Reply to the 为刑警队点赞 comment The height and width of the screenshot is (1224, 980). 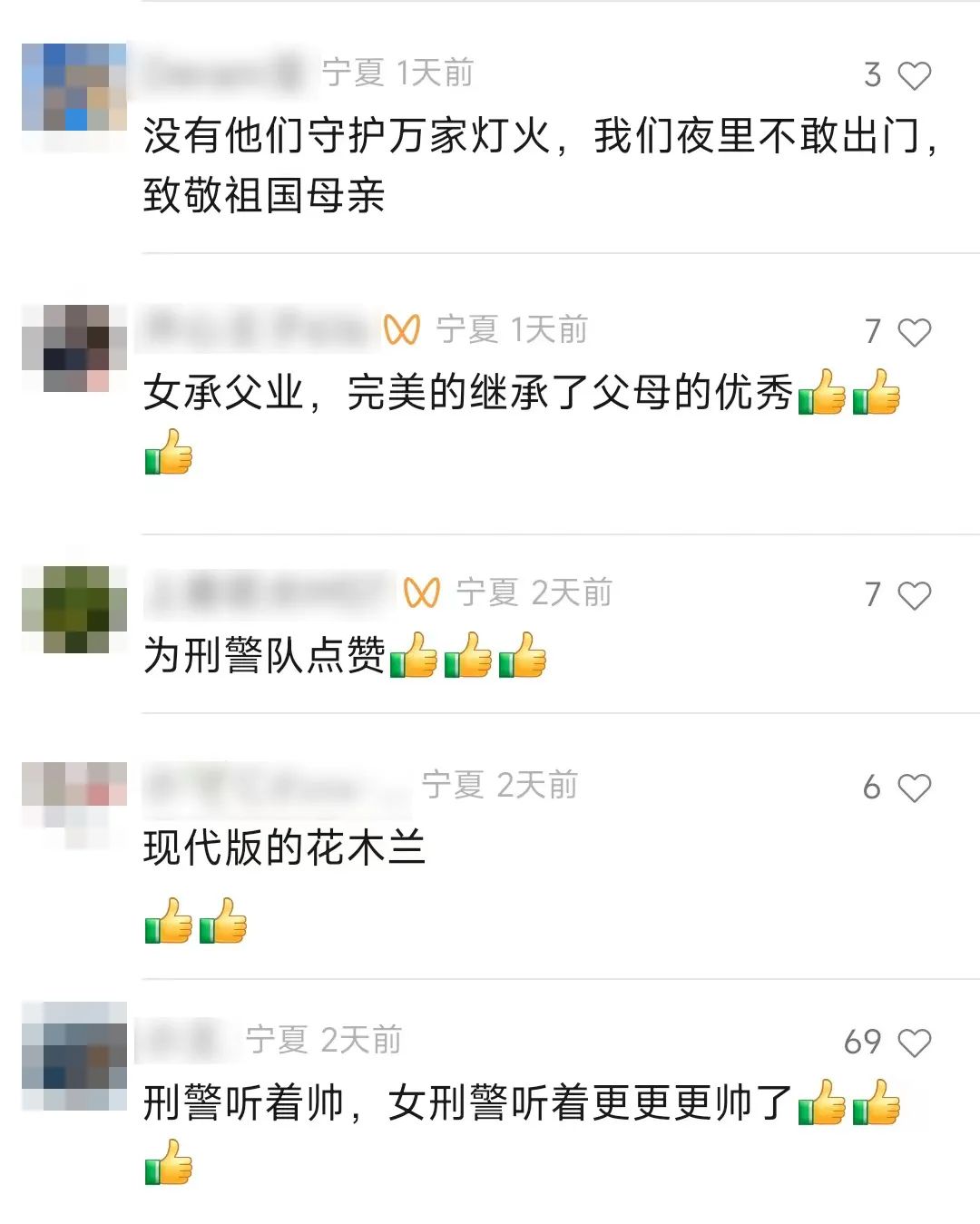click(x=264, y=655)
